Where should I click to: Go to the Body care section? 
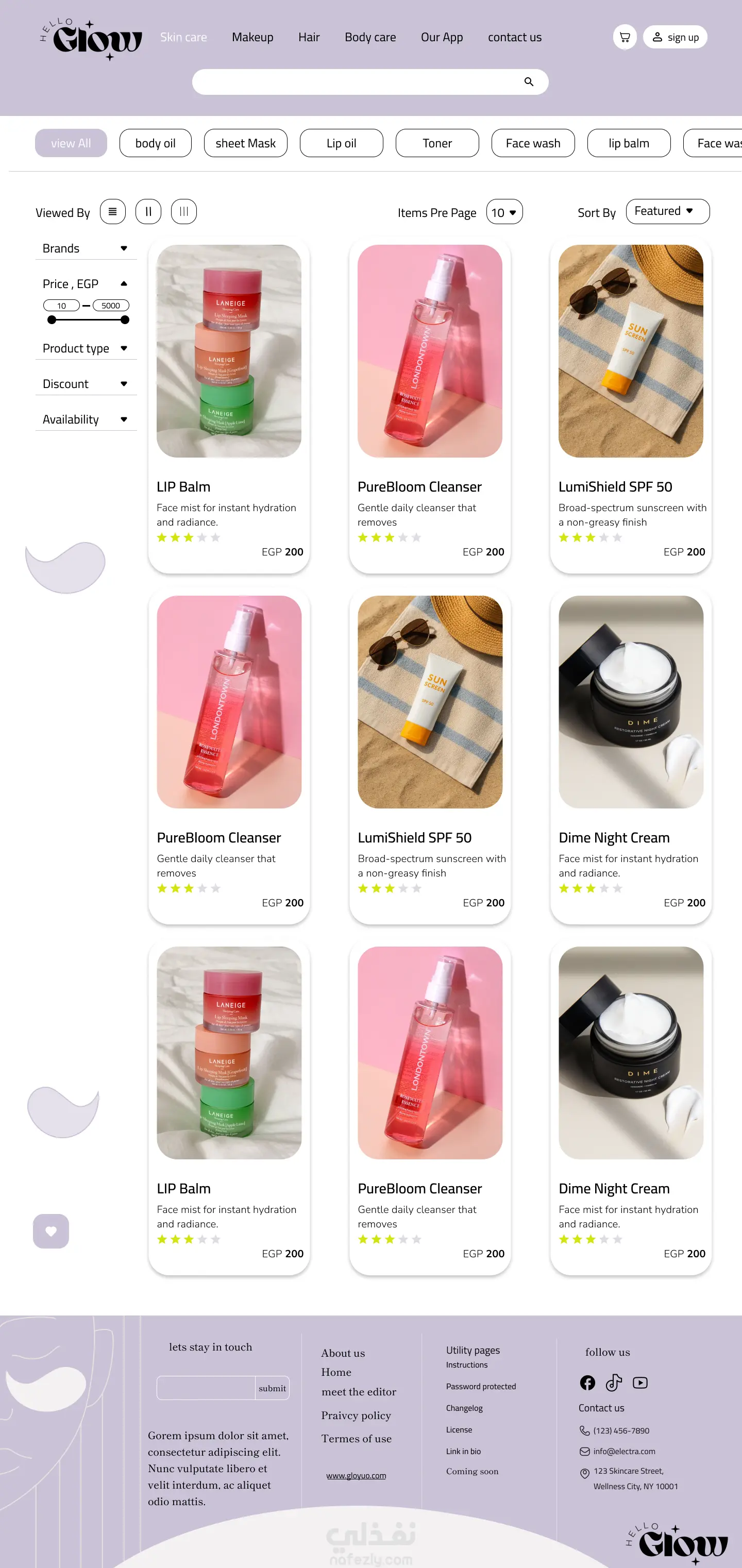[x=370, y=37]
